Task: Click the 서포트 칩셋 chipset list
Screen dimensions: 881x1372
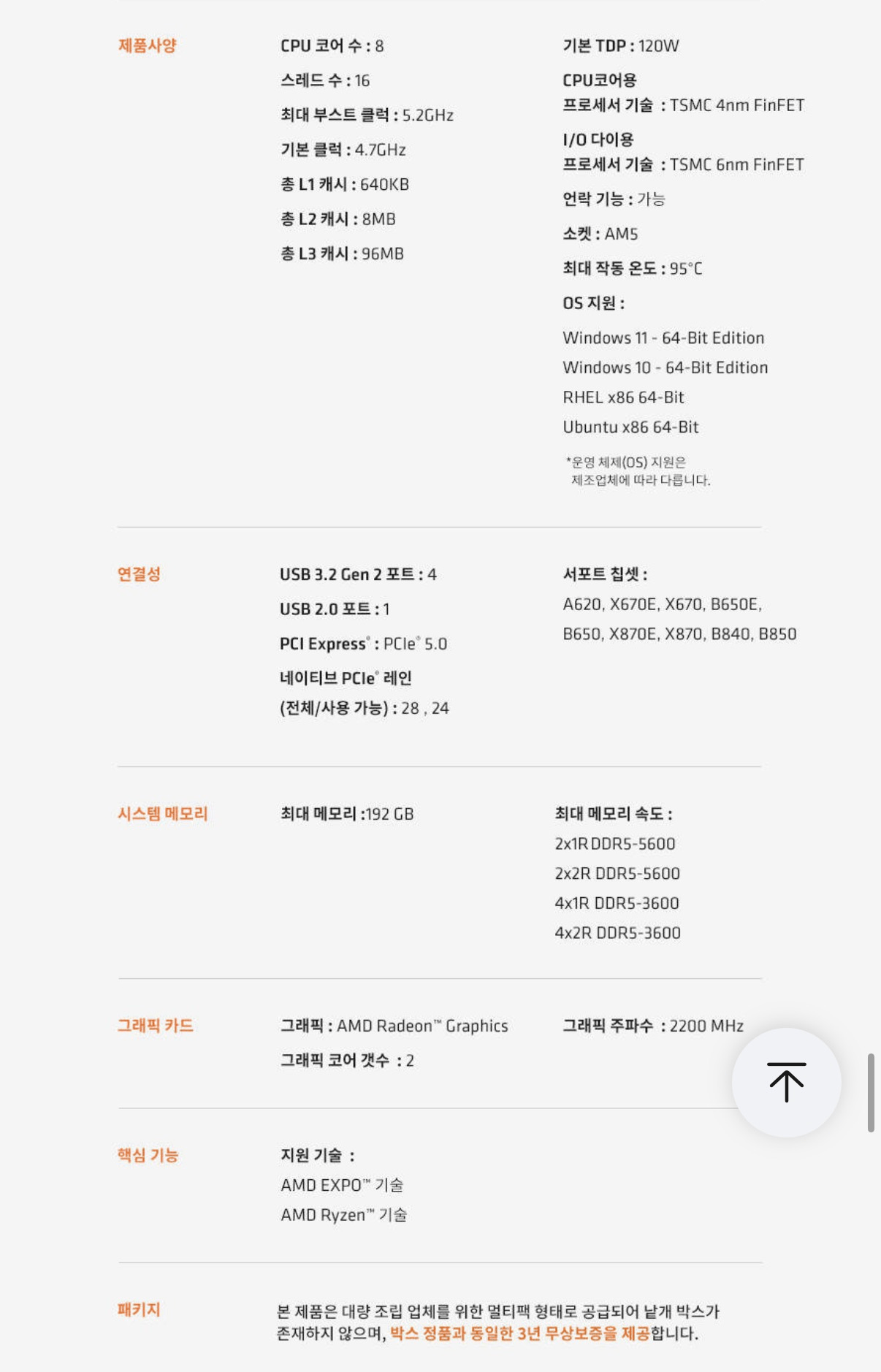Action: click(x=681, y=604)
